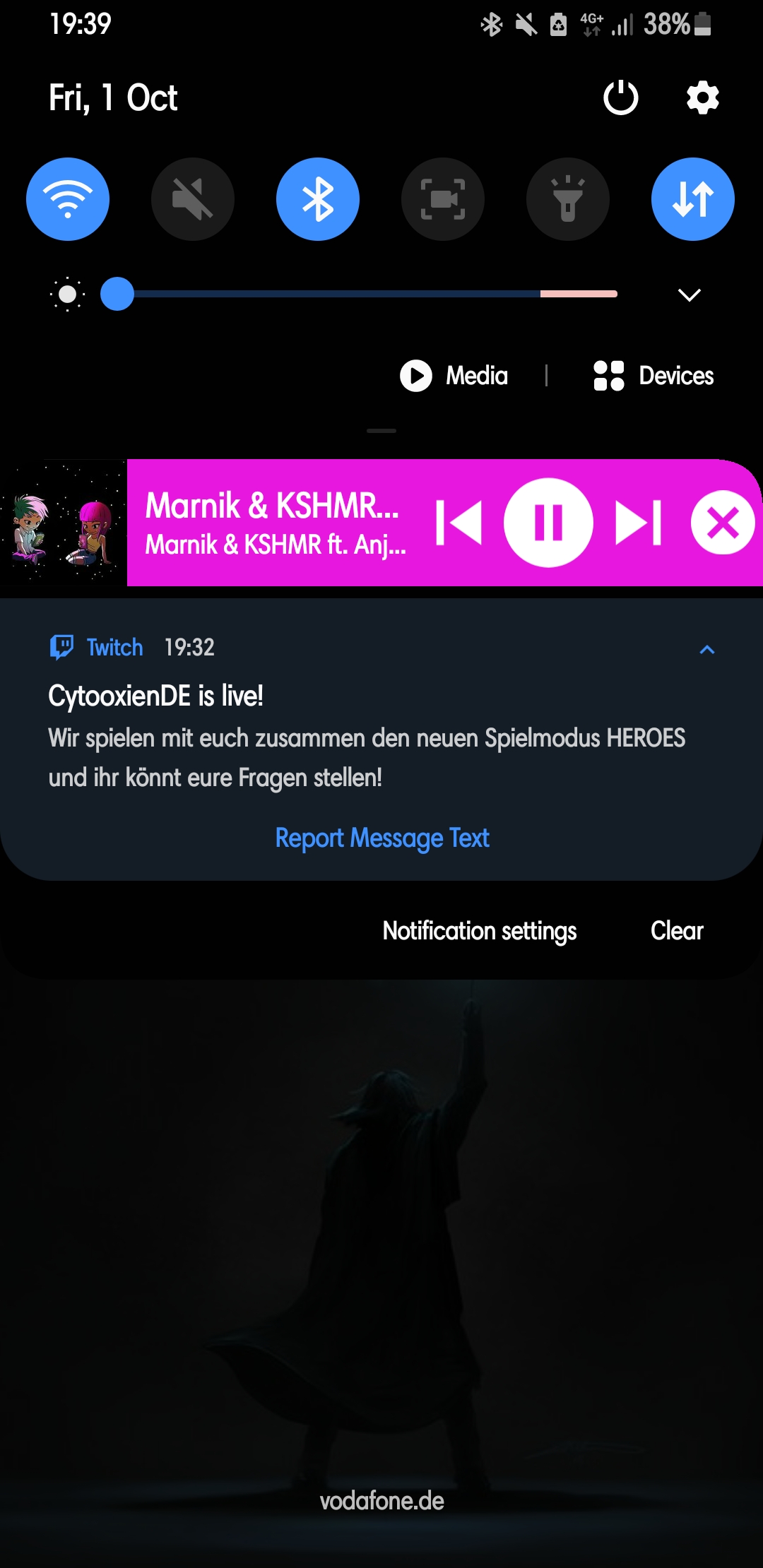Skip to the next track
This screenshot has height=1568, width=763.
click(638, 523)
